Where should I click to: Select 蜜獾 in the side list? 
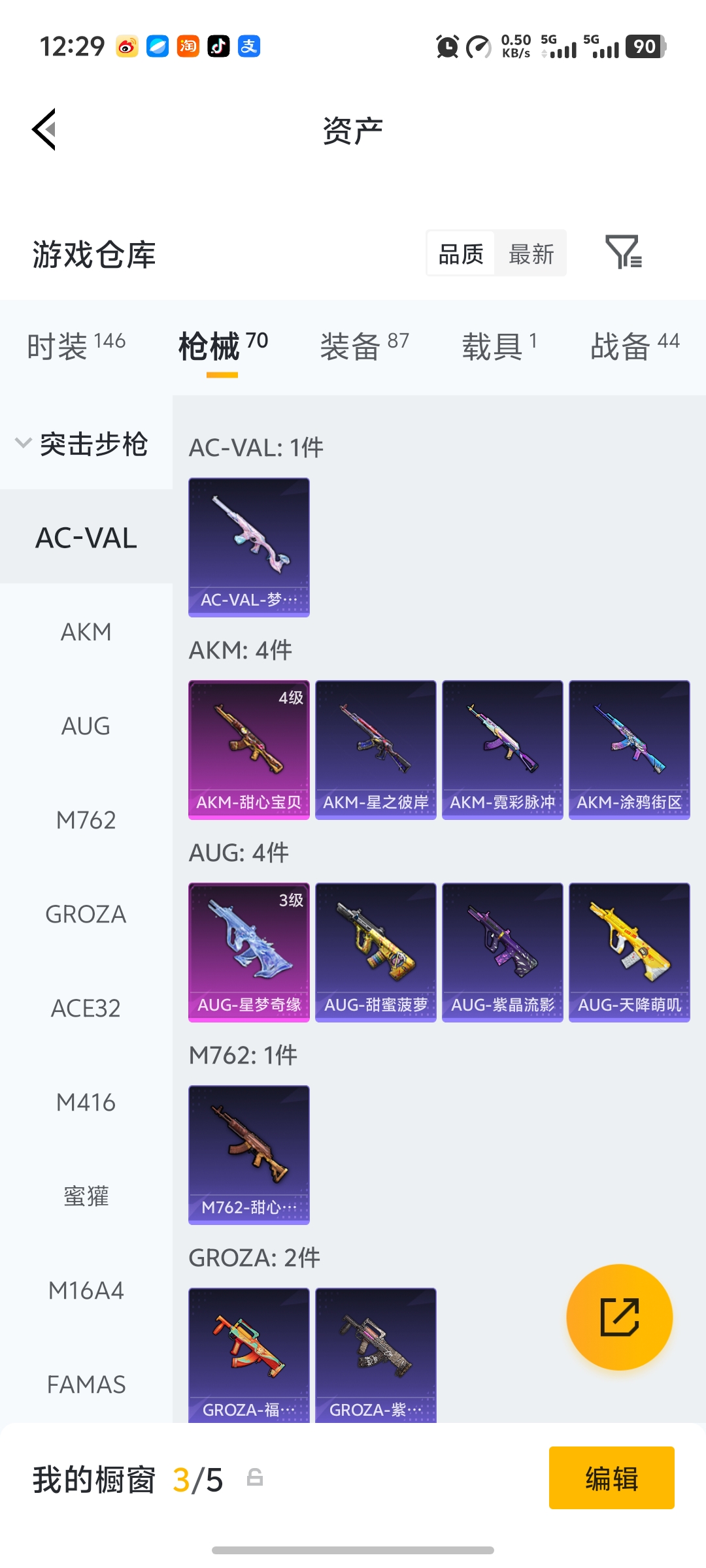pyautogui.click(x=86, y=1196)
